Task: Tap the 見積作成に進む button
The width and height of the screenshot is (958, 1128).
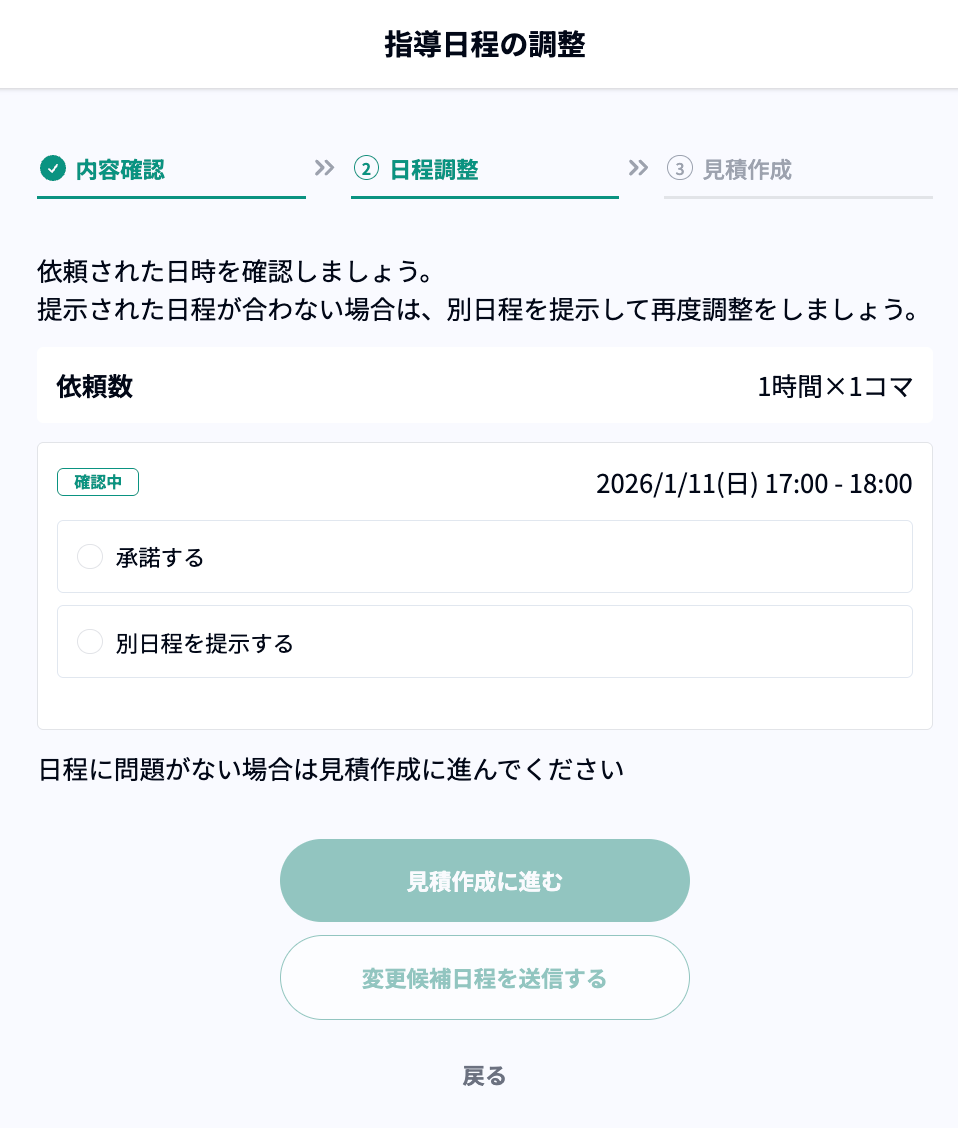Action: click(x=484, y=881)
